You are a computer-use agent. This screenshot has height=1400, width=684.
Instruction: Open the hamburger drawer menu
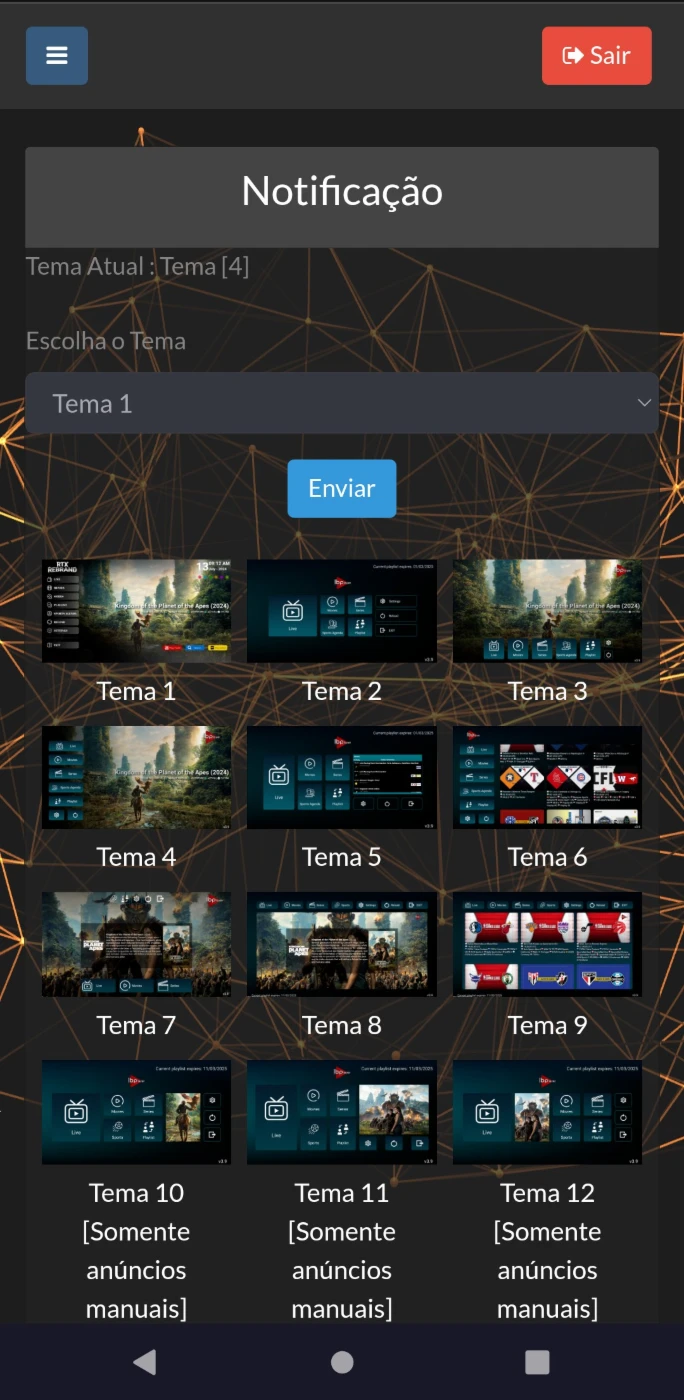pos(57,55)
